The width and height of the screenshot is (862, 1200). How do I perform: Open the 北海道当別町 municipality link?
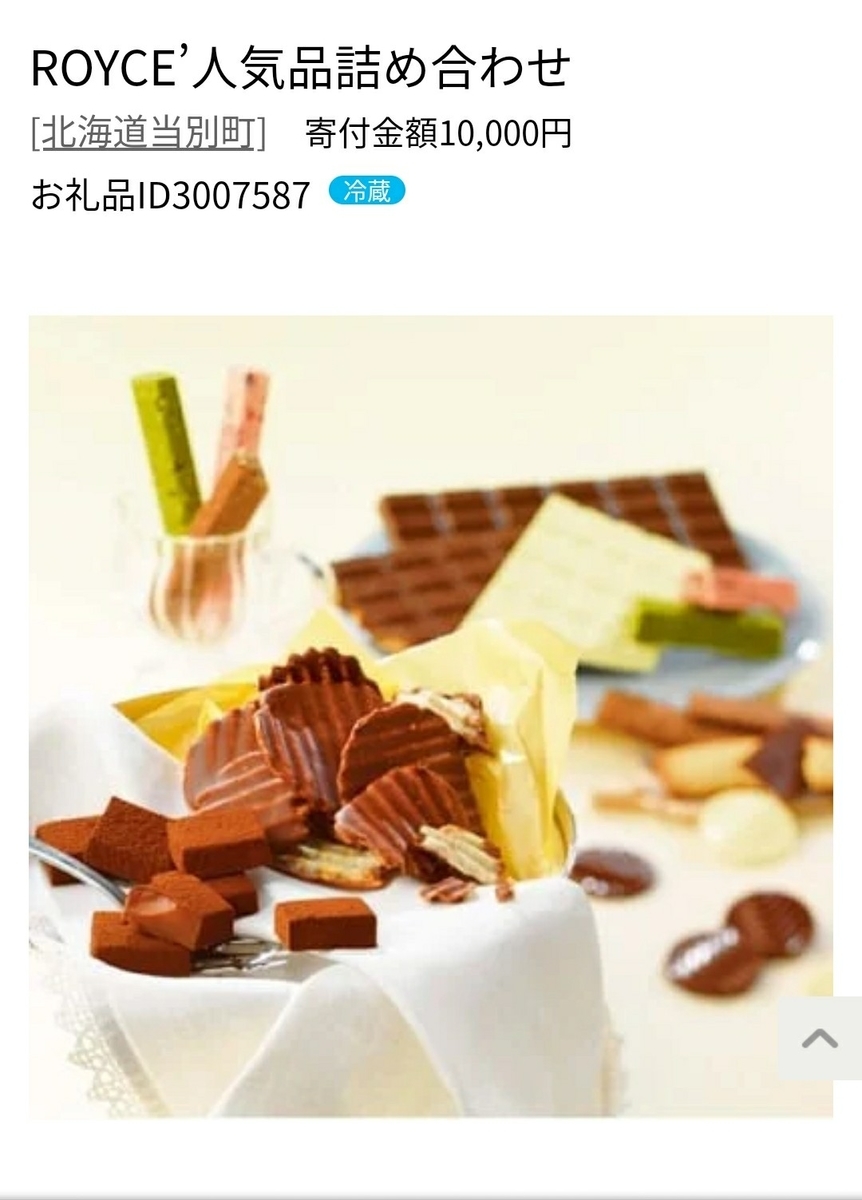coord(148,133)
